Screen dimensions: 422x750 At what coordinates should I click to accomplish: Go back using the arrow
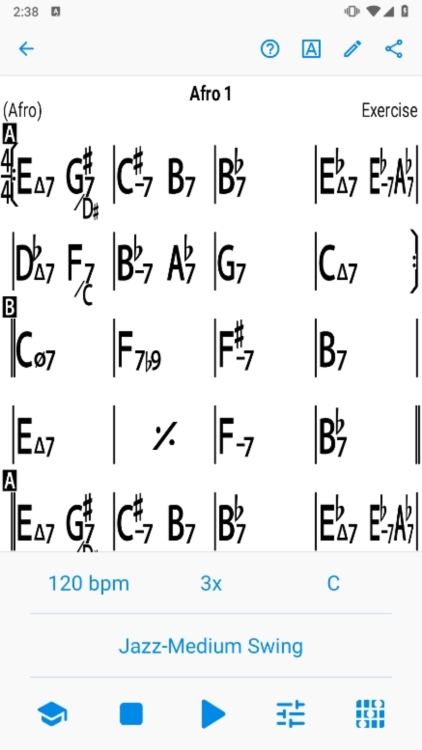pos(26,49)
